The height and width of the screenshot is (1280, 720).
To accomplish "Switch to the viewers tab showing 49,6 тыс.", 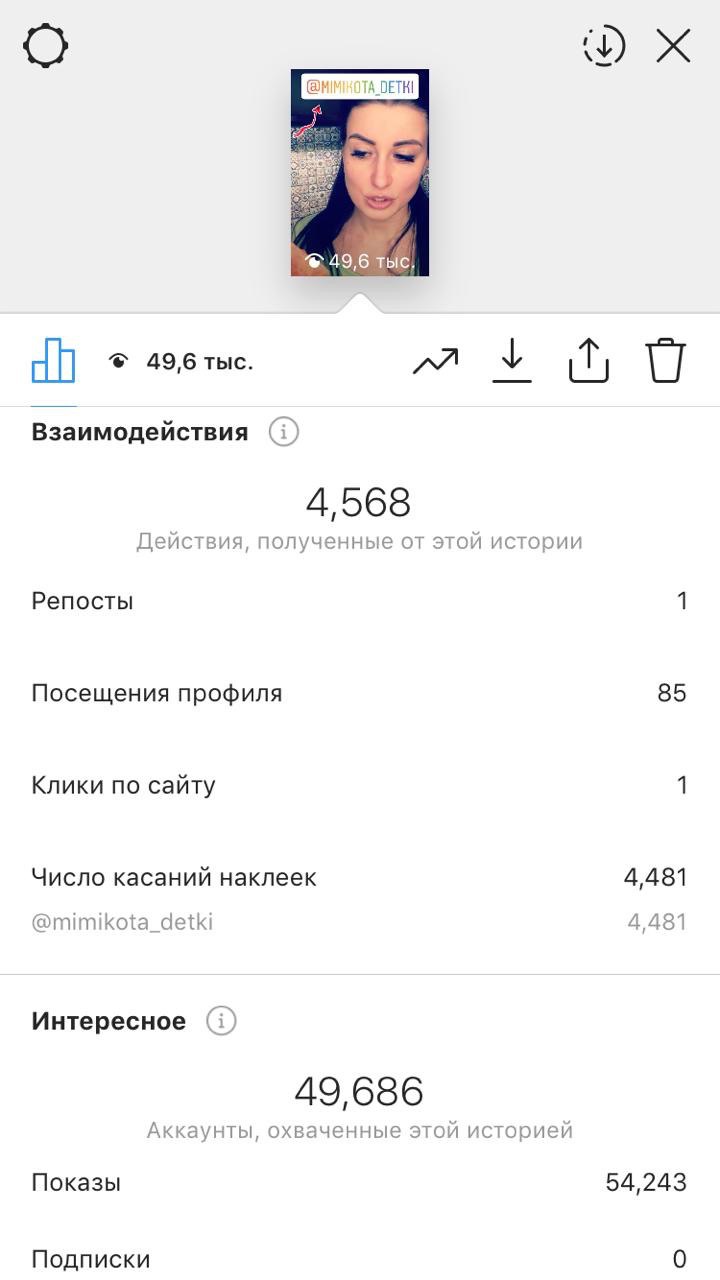I will 181,362.
